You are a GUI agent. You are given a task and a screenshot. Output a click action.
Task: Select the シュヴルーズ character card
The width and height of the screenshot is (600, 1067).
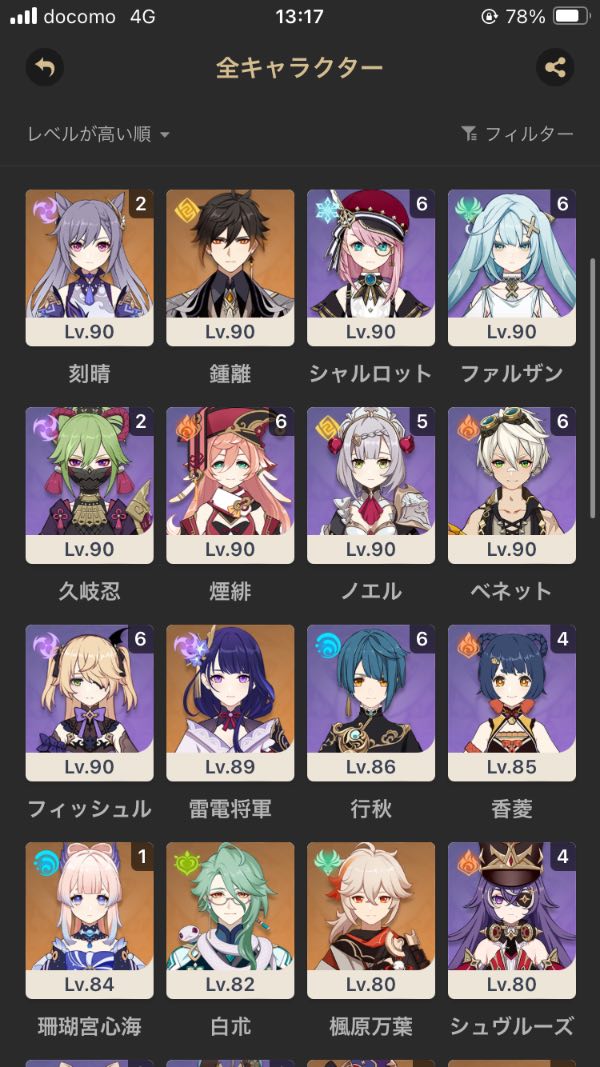[512, 919]
